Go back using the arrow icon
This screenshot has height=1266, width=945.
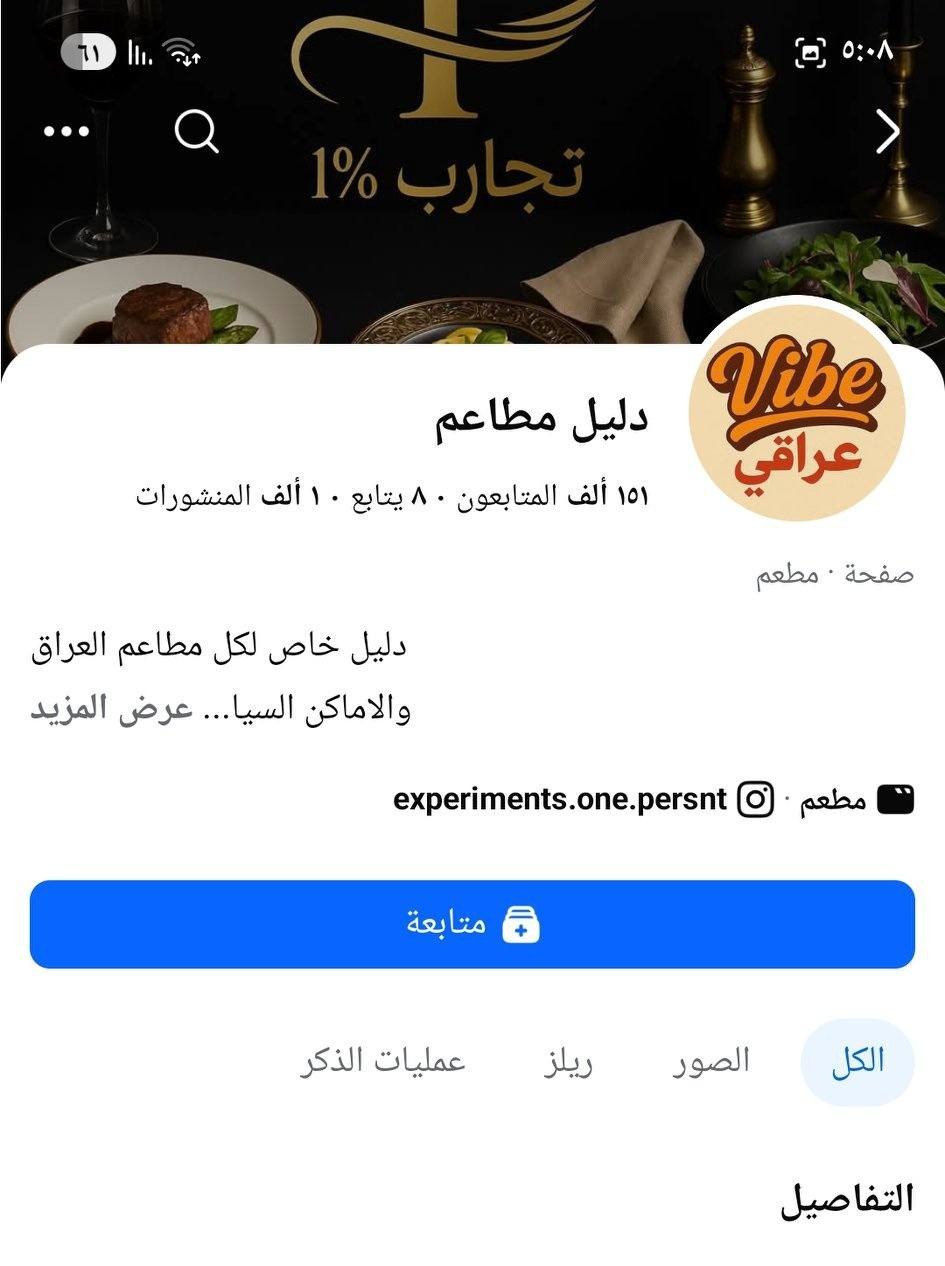point(887,131)
